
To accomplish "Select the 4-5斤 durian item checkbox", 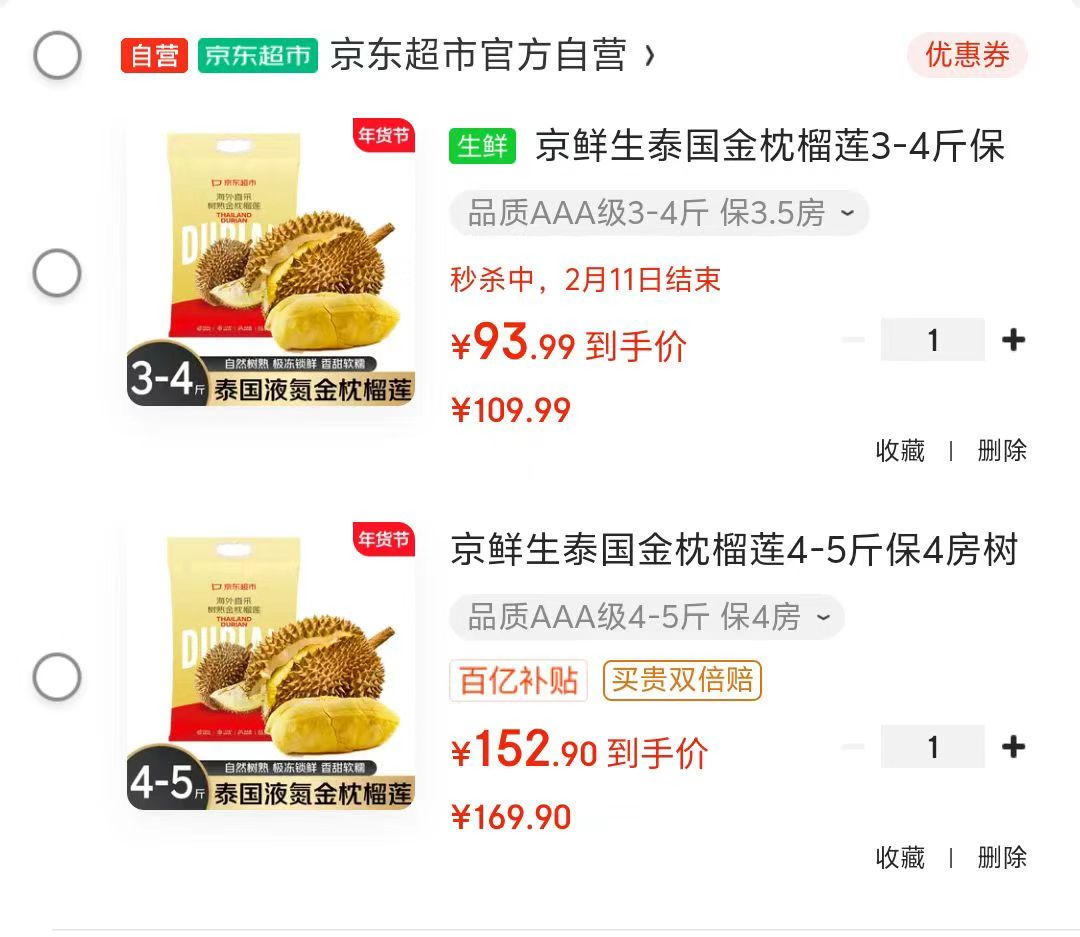I will click(x=58, y=677).
